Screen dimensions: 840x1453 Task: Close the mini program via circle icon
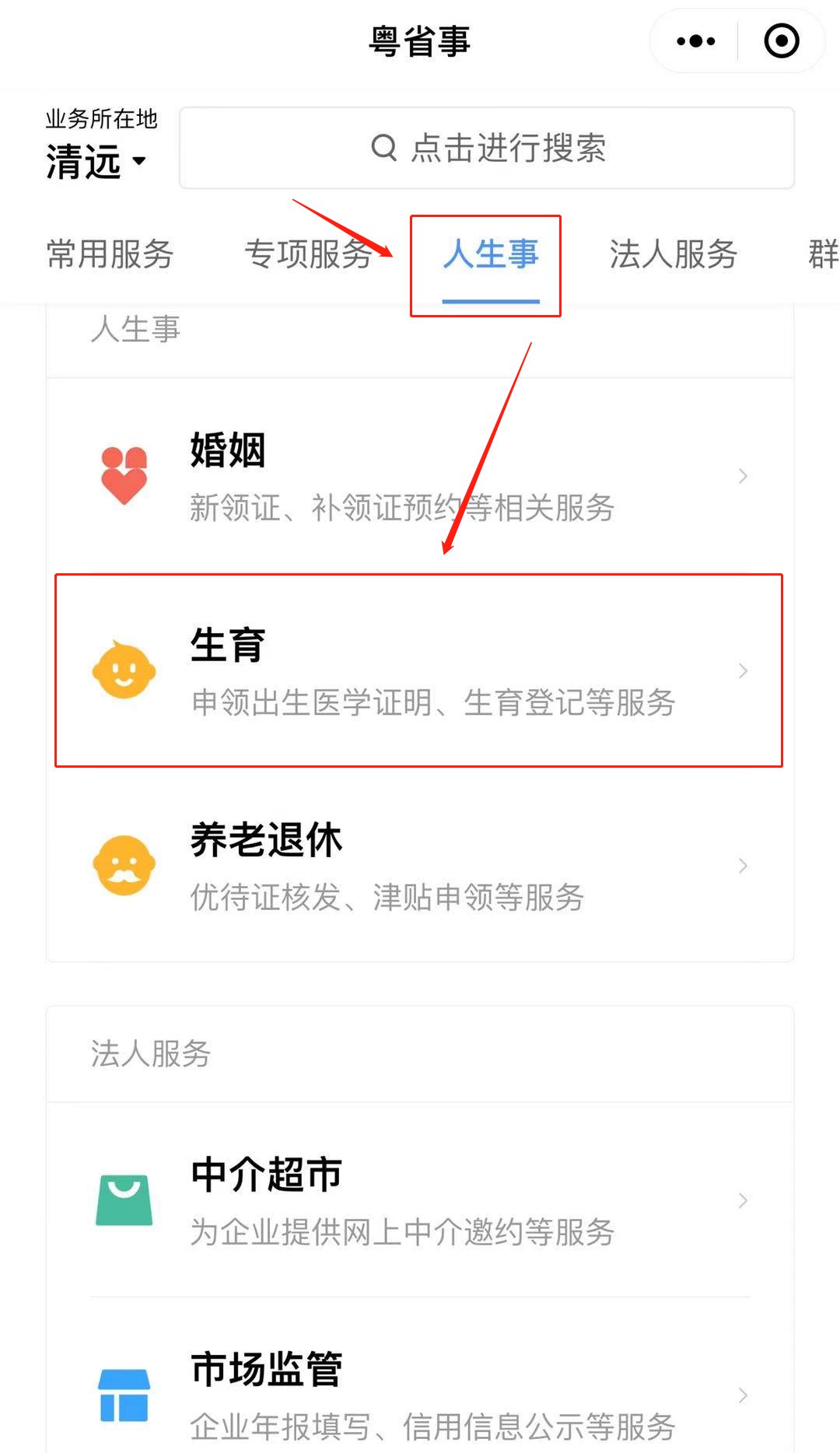(781, 41)
